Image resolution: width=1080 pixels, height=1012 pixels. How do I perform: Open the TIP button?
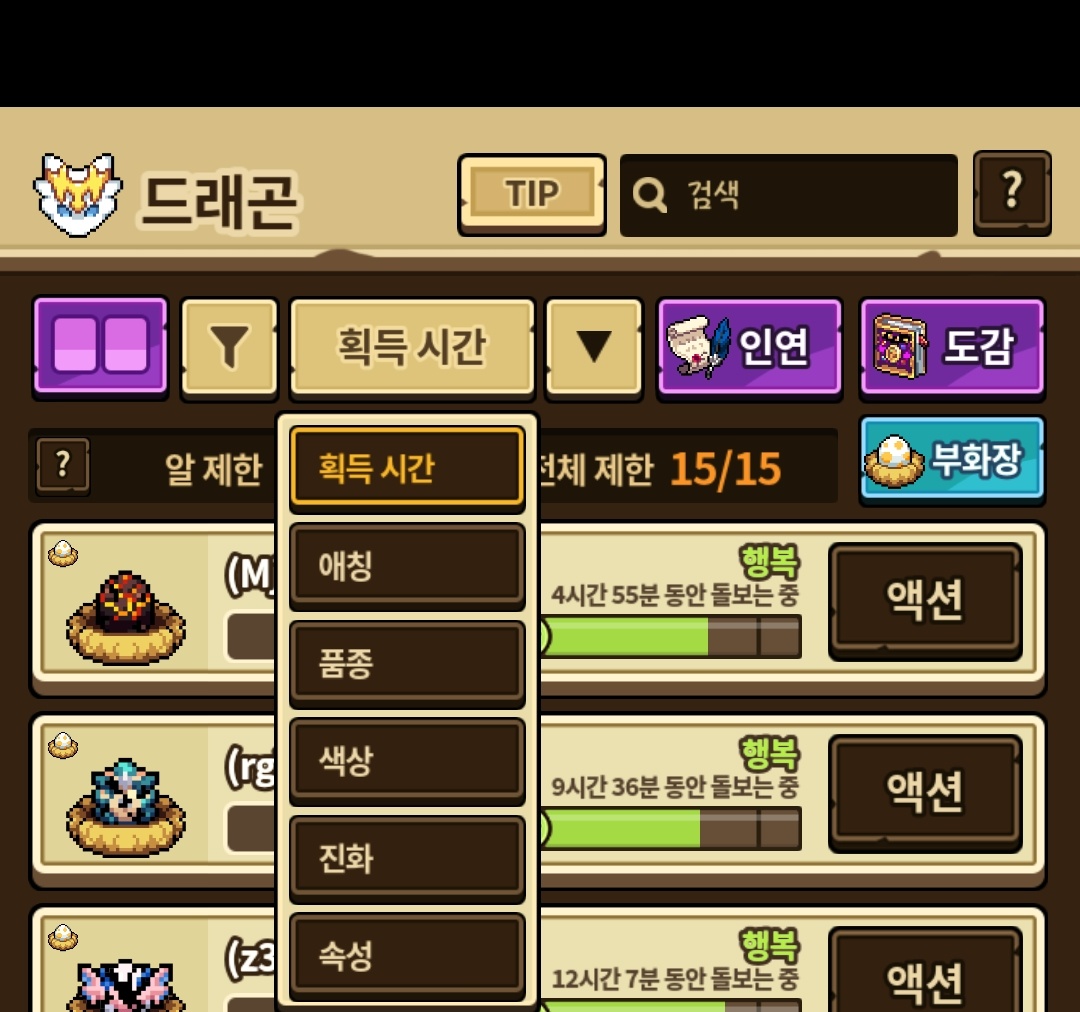point(531,193)
